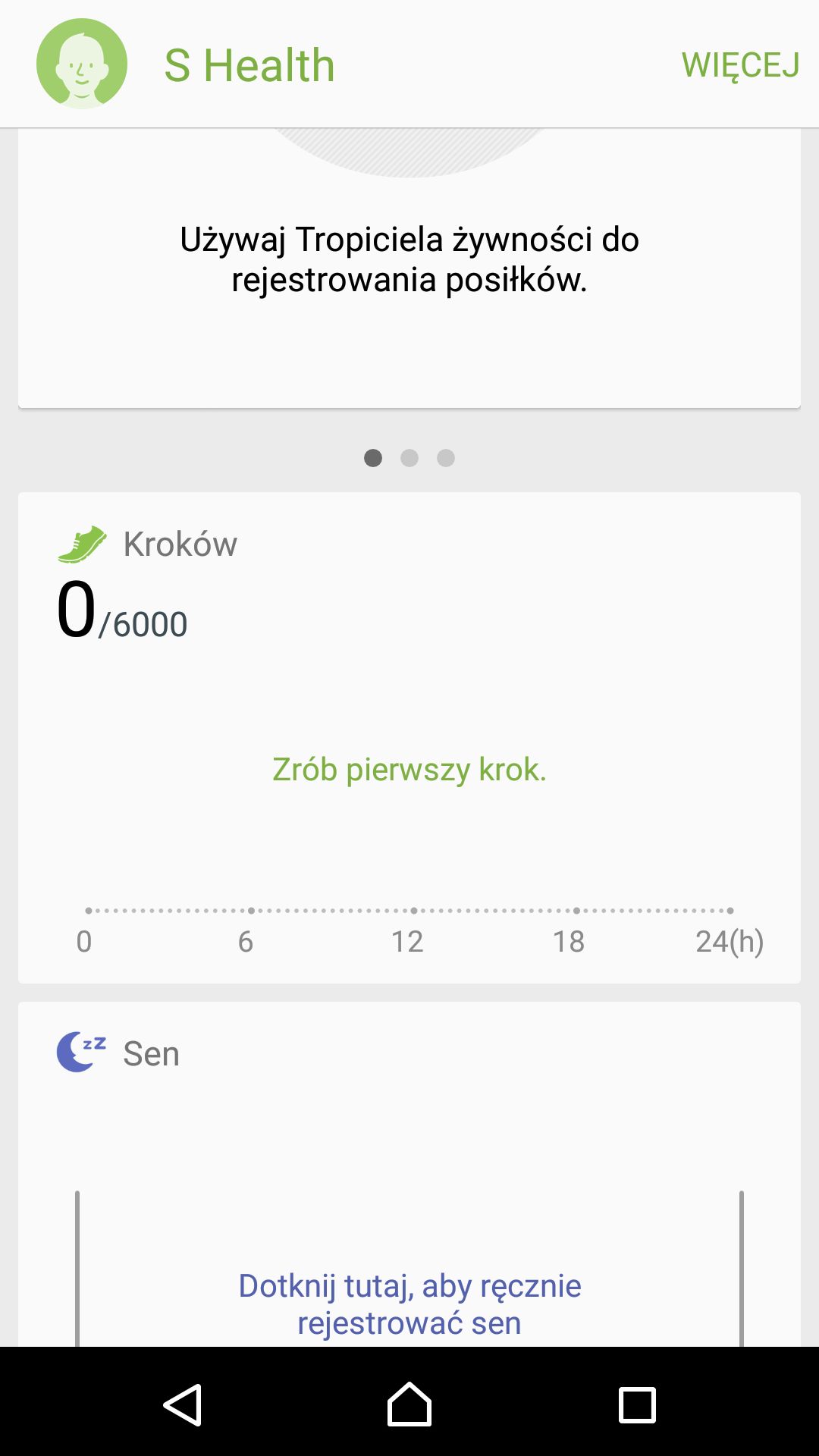Open the profile avatar icon
Image resolution: width=819 pixels, height=1456 pixels.
point(82,64)
